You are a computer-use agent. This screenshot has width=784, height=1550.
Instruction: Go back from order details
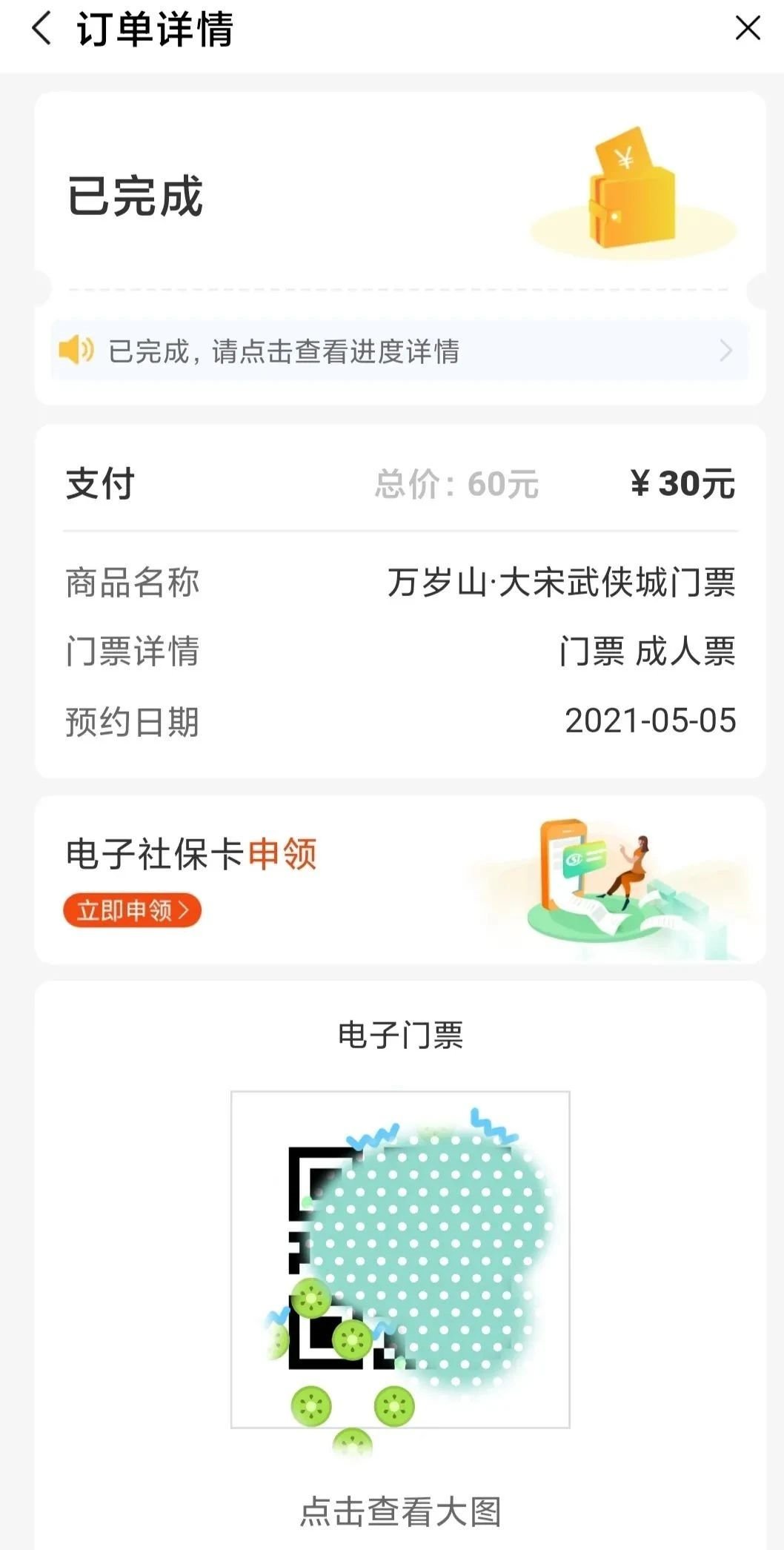click(x=42, y=30)
